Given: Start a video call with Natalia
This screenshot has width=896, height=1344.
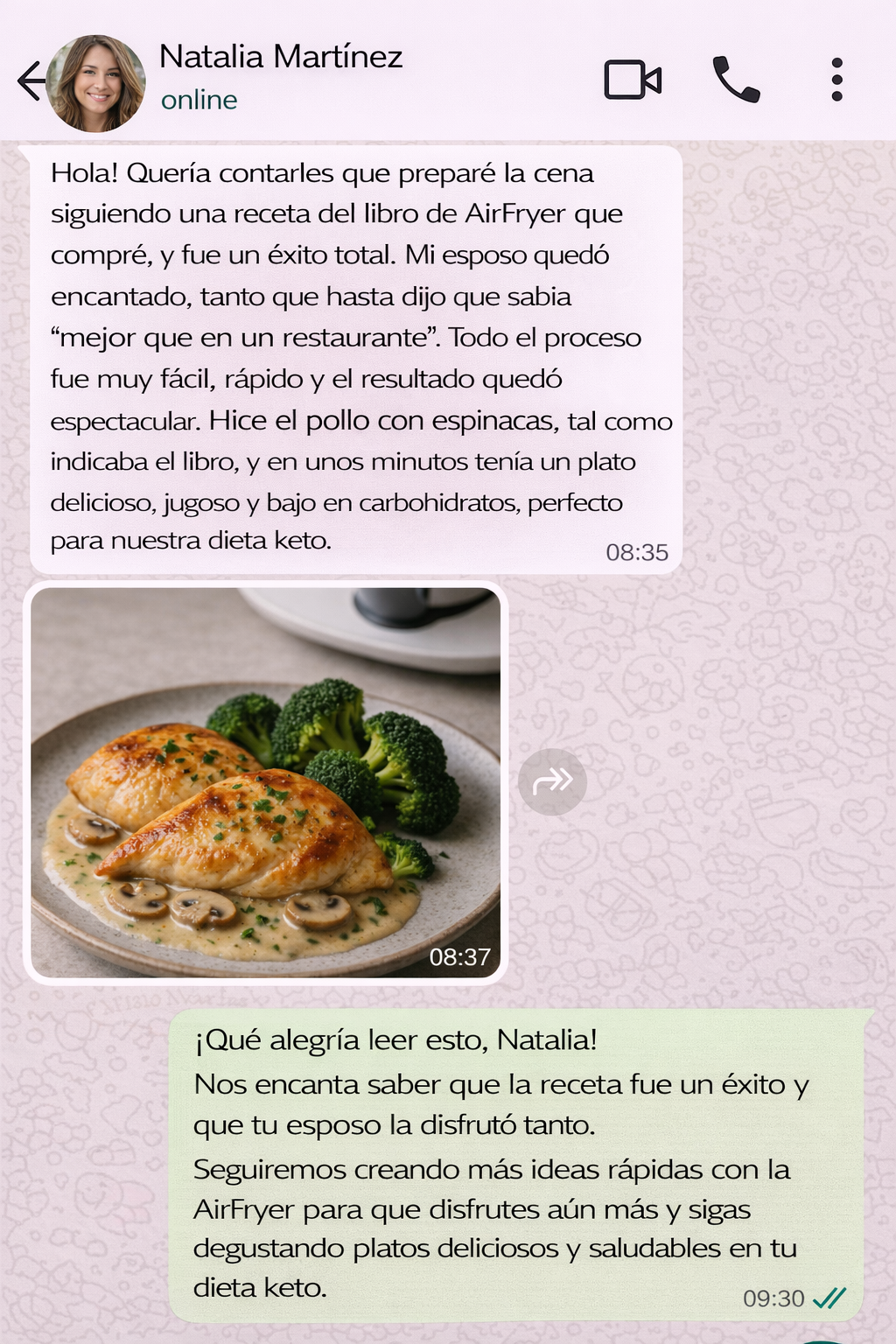Looking at the screenshot, I should click(633, 80).
